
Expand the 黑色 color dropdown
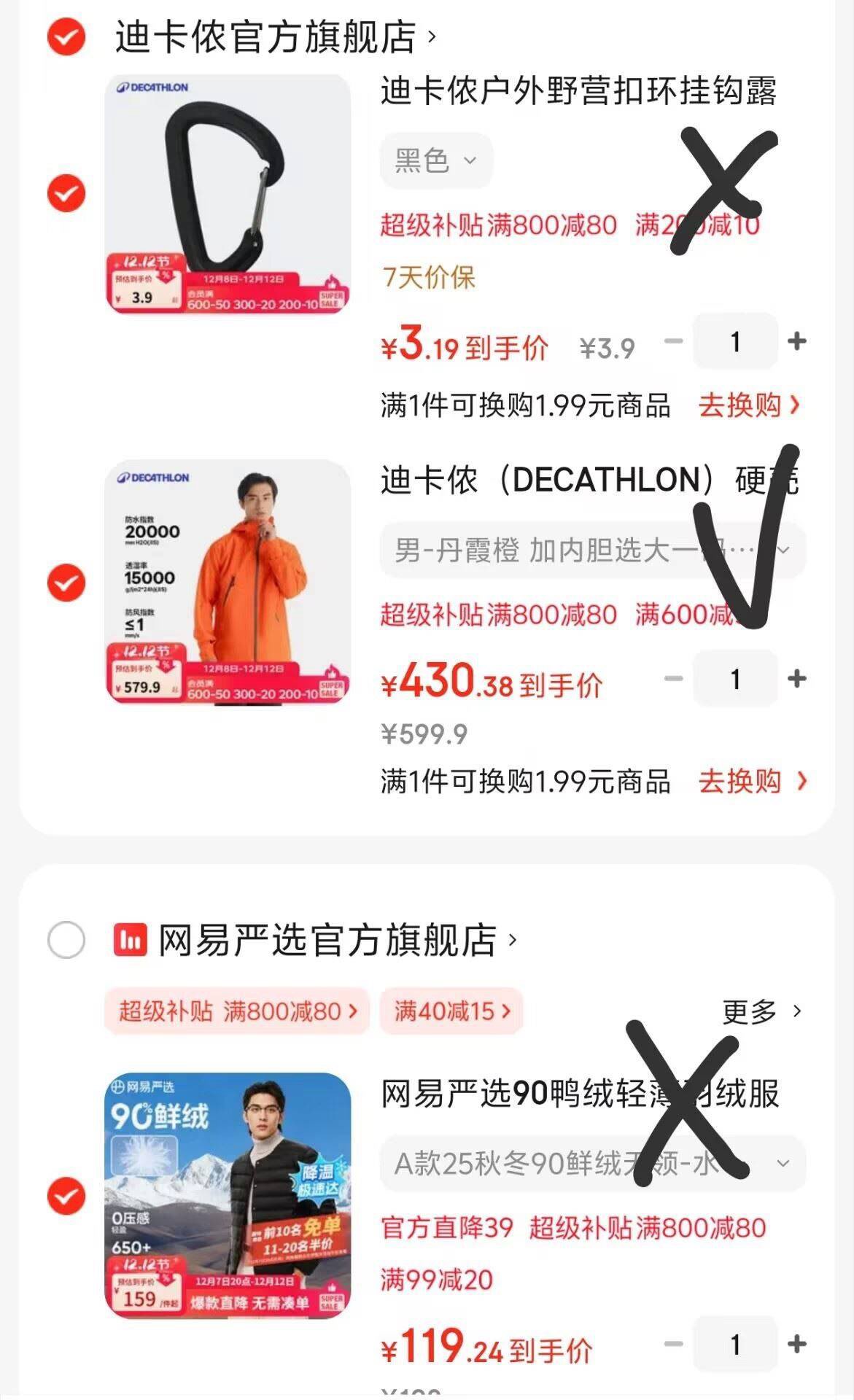436,160
